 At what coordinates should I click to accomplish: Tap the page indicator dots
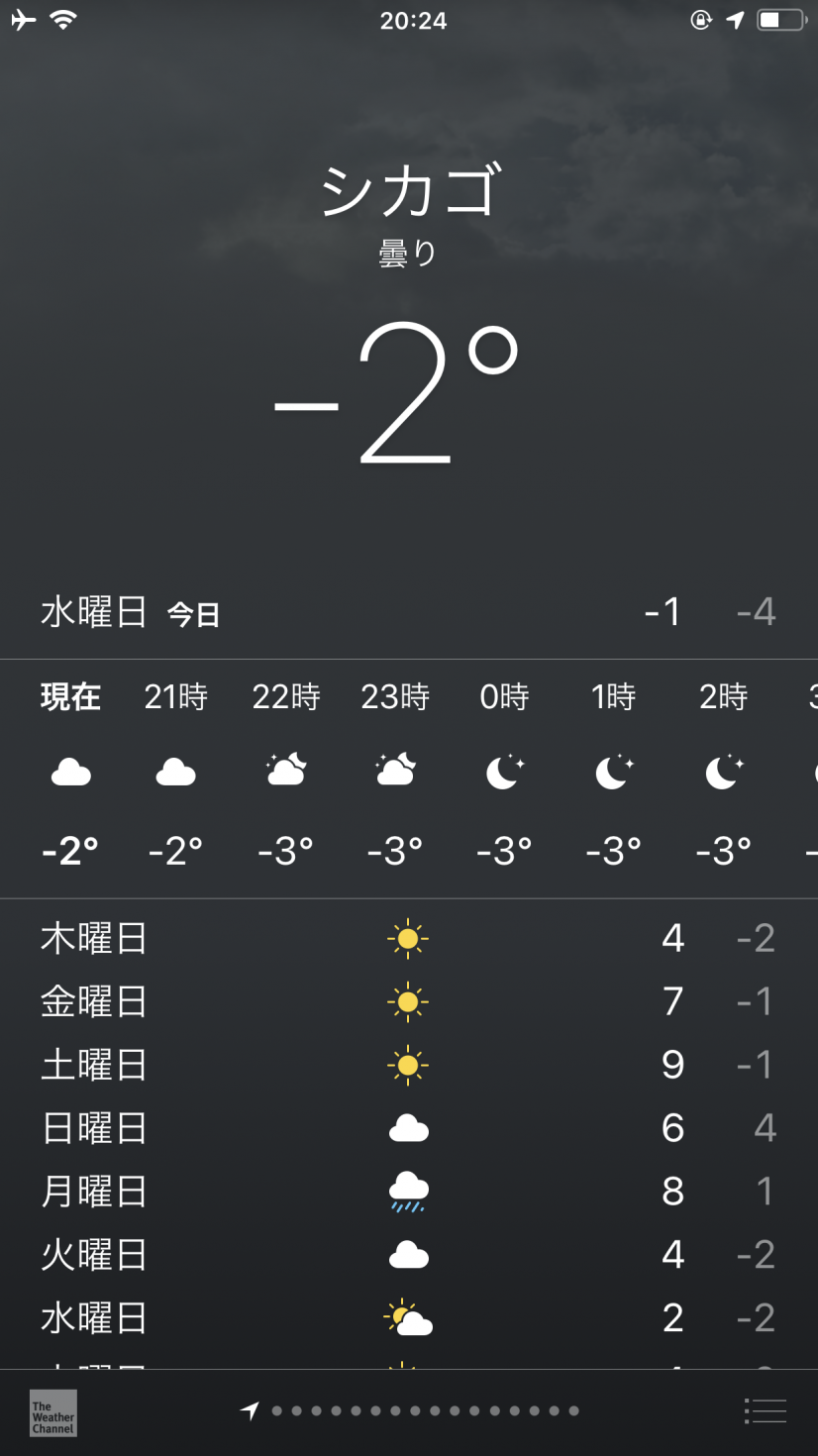point(409,1410)
